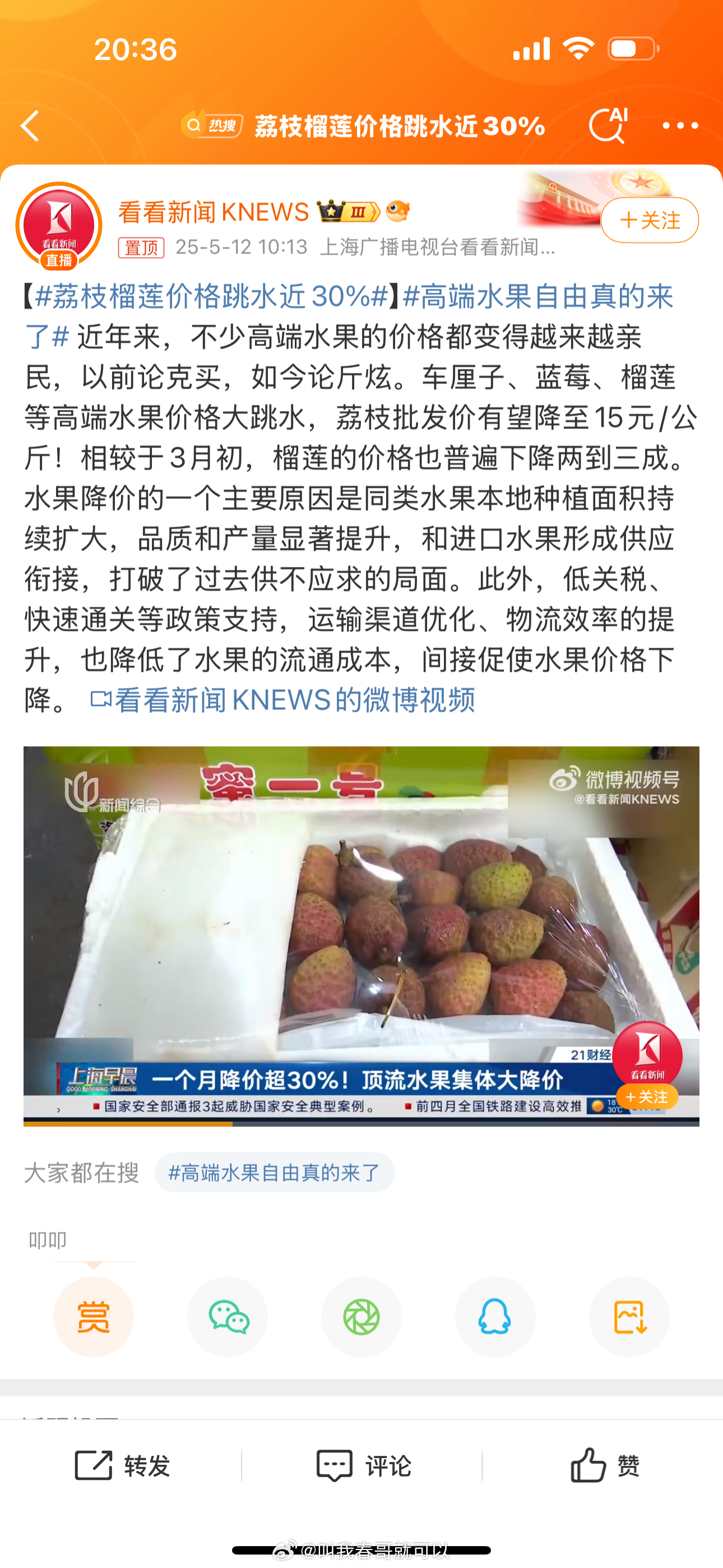This screenshot has width=723, height=1568.
Task: Share the post to WeChat
Action: pos(228,1317)
